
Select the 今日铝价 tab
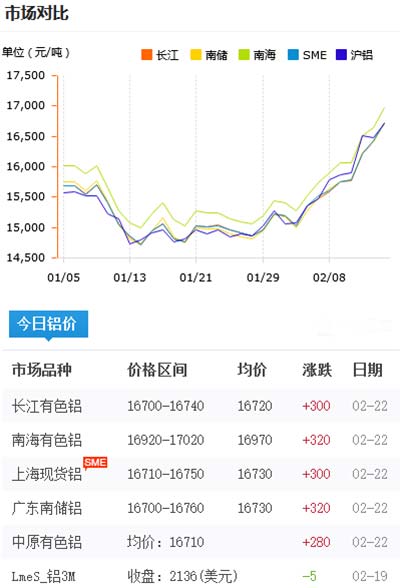point(48,324)
